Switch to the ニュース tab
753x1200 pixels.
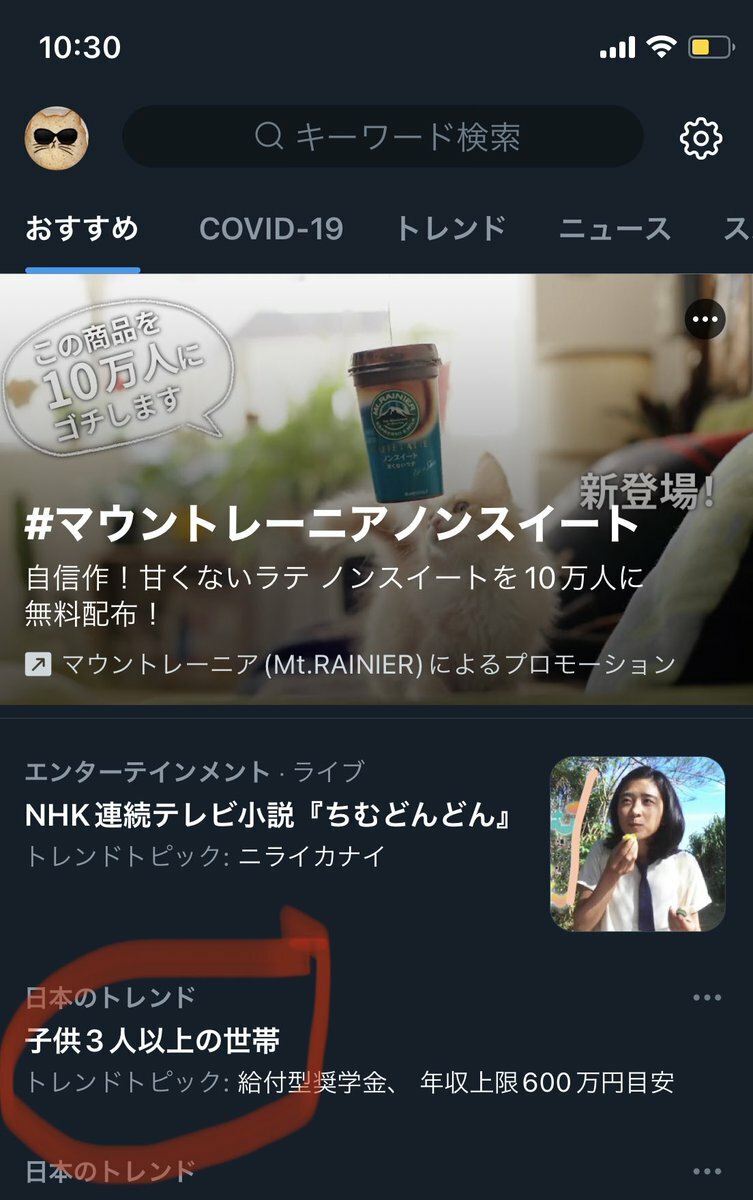pos(614,229)
